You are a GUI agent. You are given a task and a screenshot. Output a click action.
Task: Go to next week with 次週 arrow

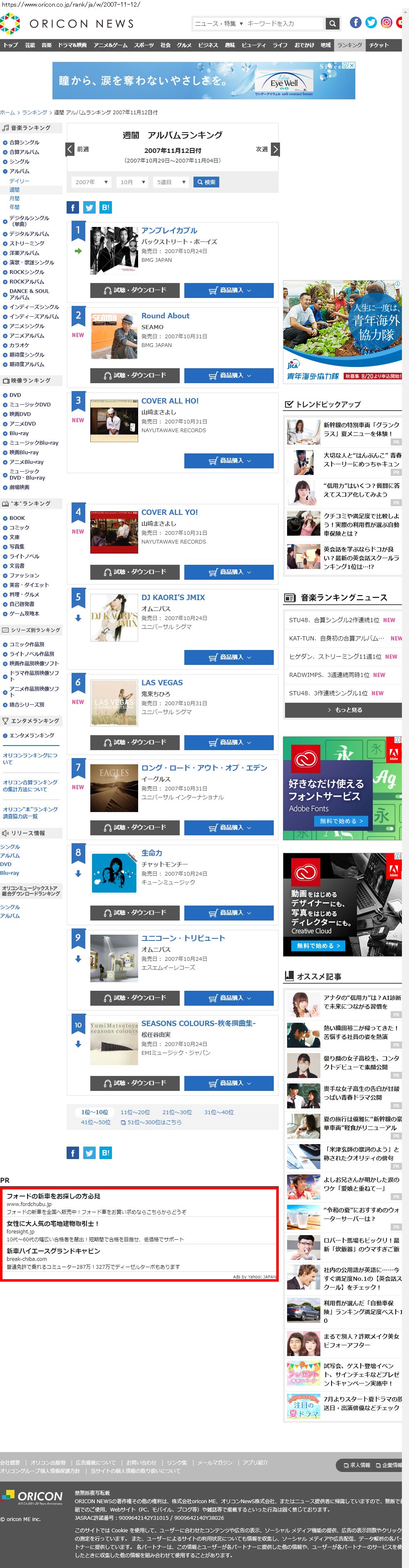(275, 149)
